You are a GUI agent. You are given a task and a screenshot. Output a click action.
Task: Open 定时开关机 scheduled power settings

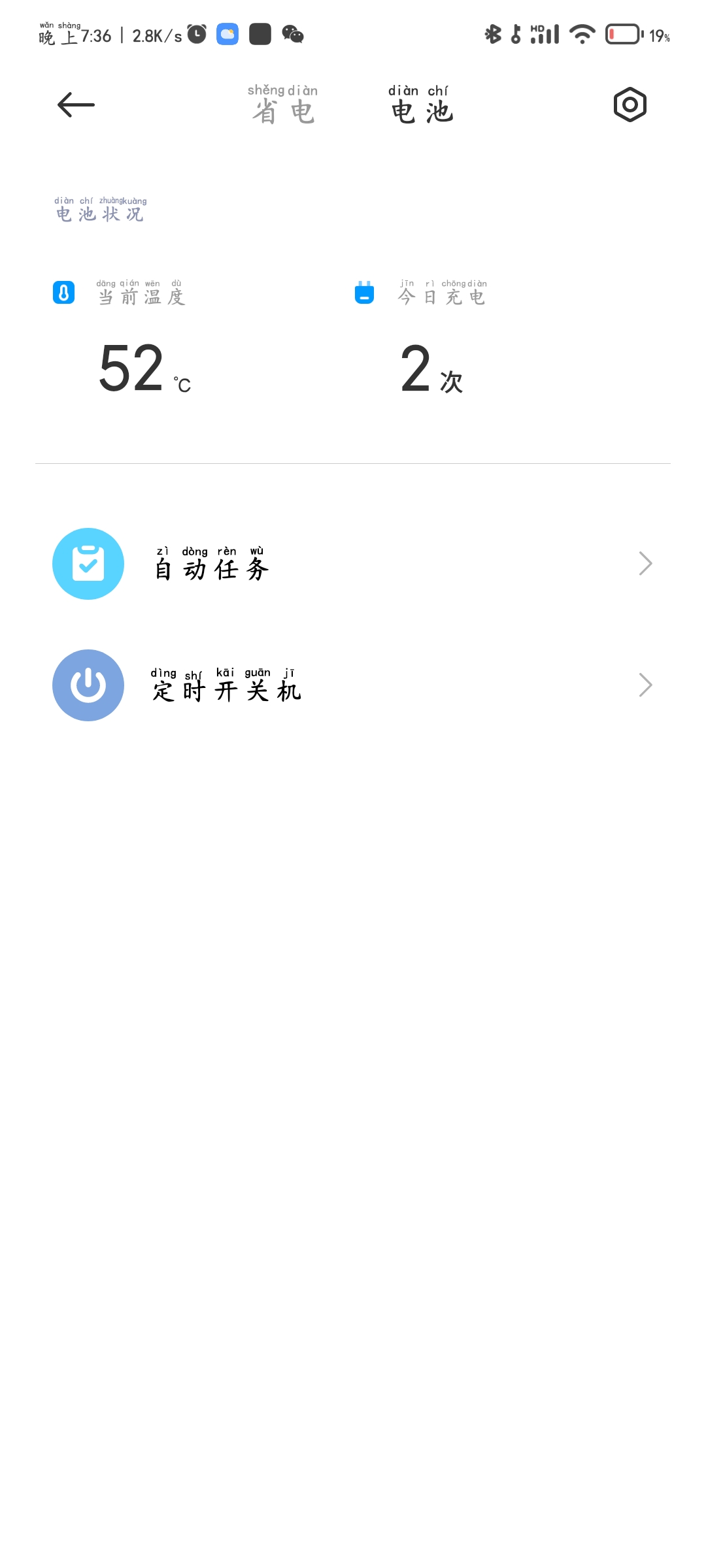click(353, 685)
